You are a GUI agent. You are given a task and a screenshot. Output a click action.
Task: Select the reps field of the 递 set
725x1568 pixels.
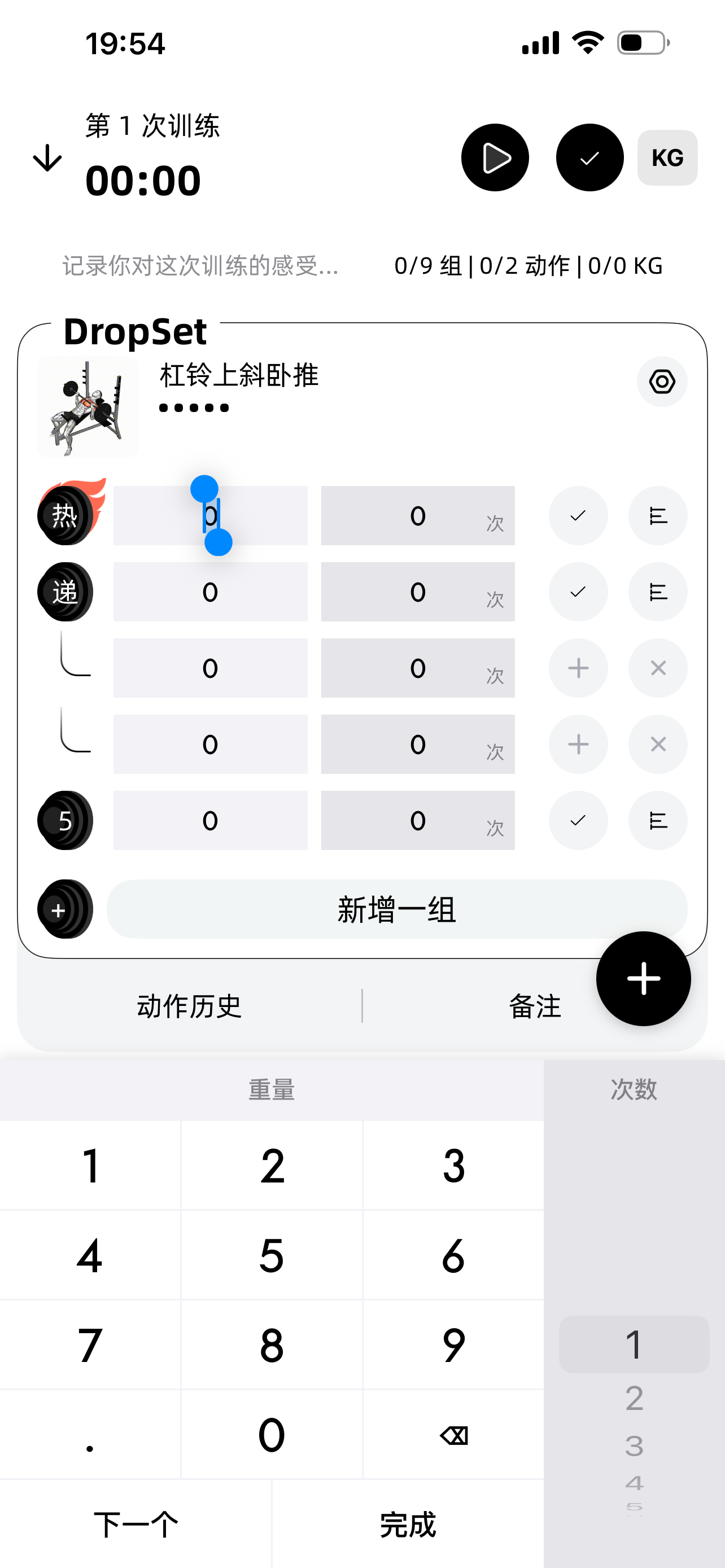[418, 592]
